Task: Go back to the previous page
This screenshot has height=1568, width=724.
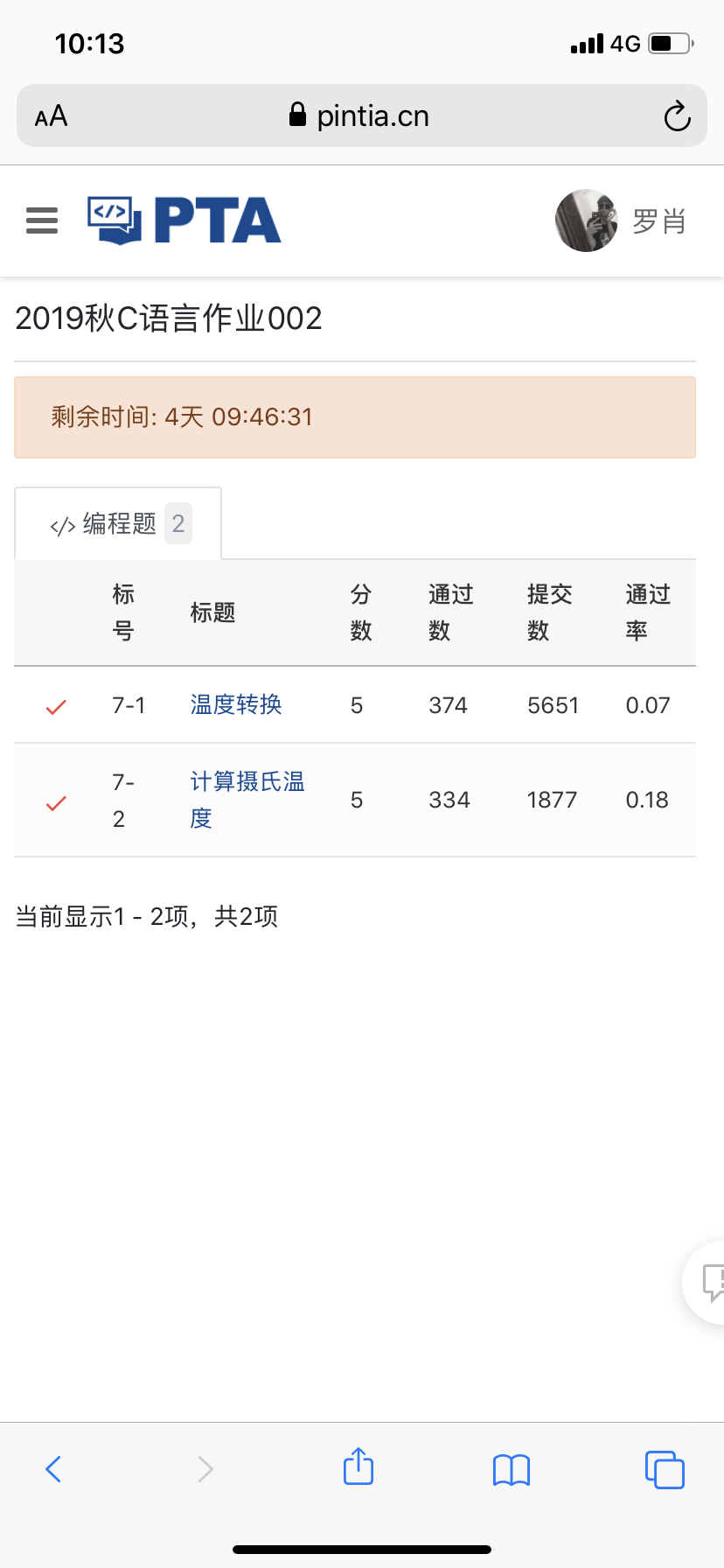Action: pyautogui.click(x=53, y=1469)
